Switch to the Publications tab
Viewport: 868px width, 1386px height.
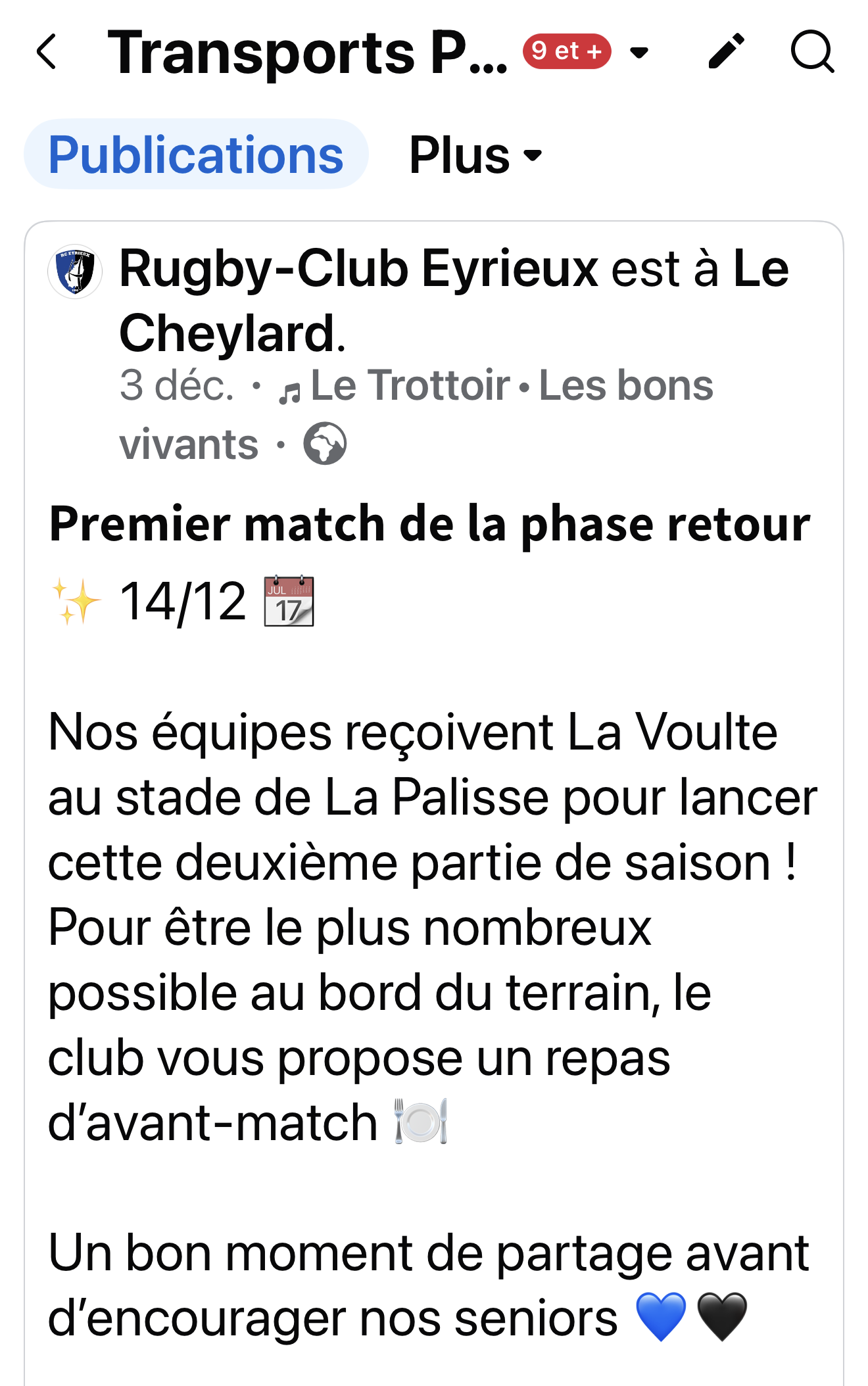pos(196,155)
